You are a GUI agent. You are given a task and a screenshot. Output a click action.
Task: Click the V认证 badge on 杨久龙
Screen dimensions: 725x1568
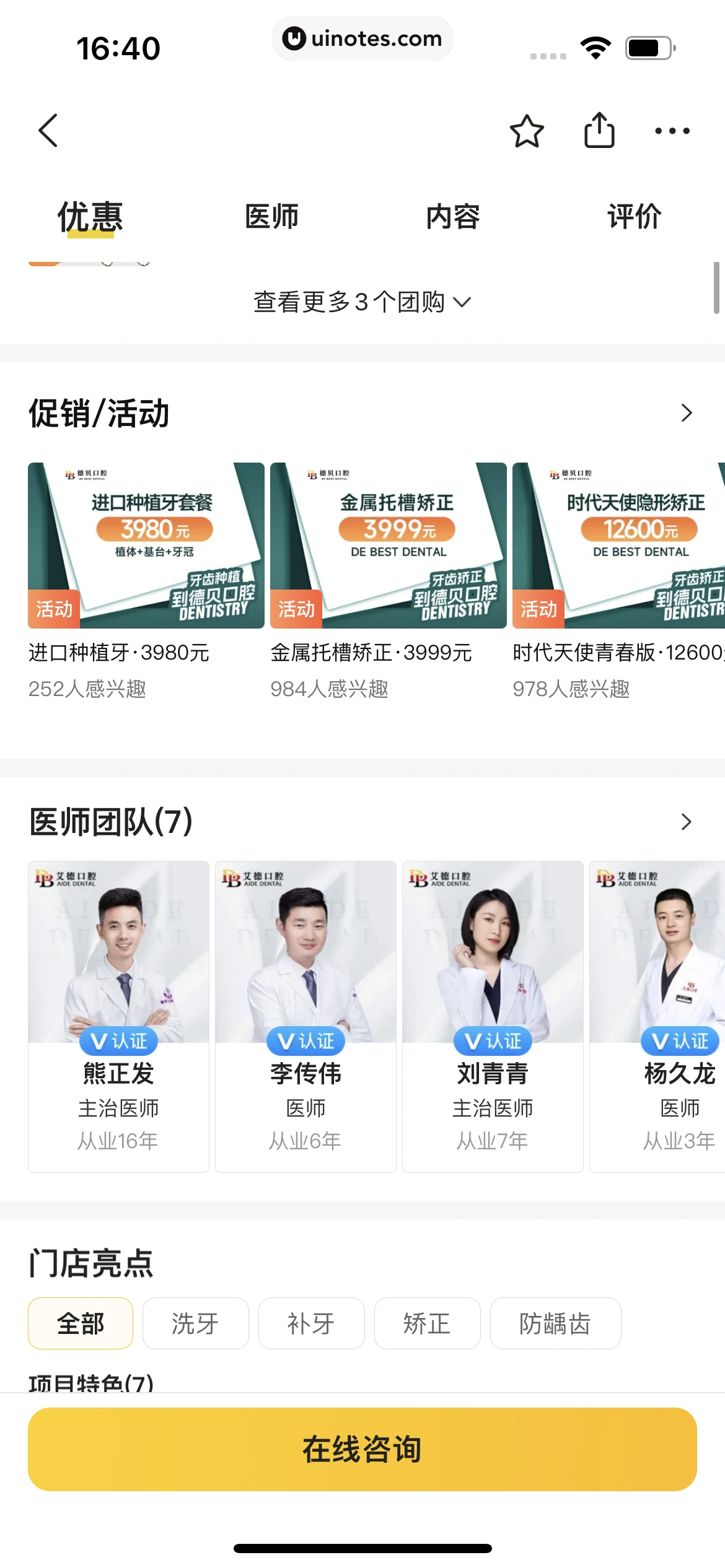pos(679,1041)
